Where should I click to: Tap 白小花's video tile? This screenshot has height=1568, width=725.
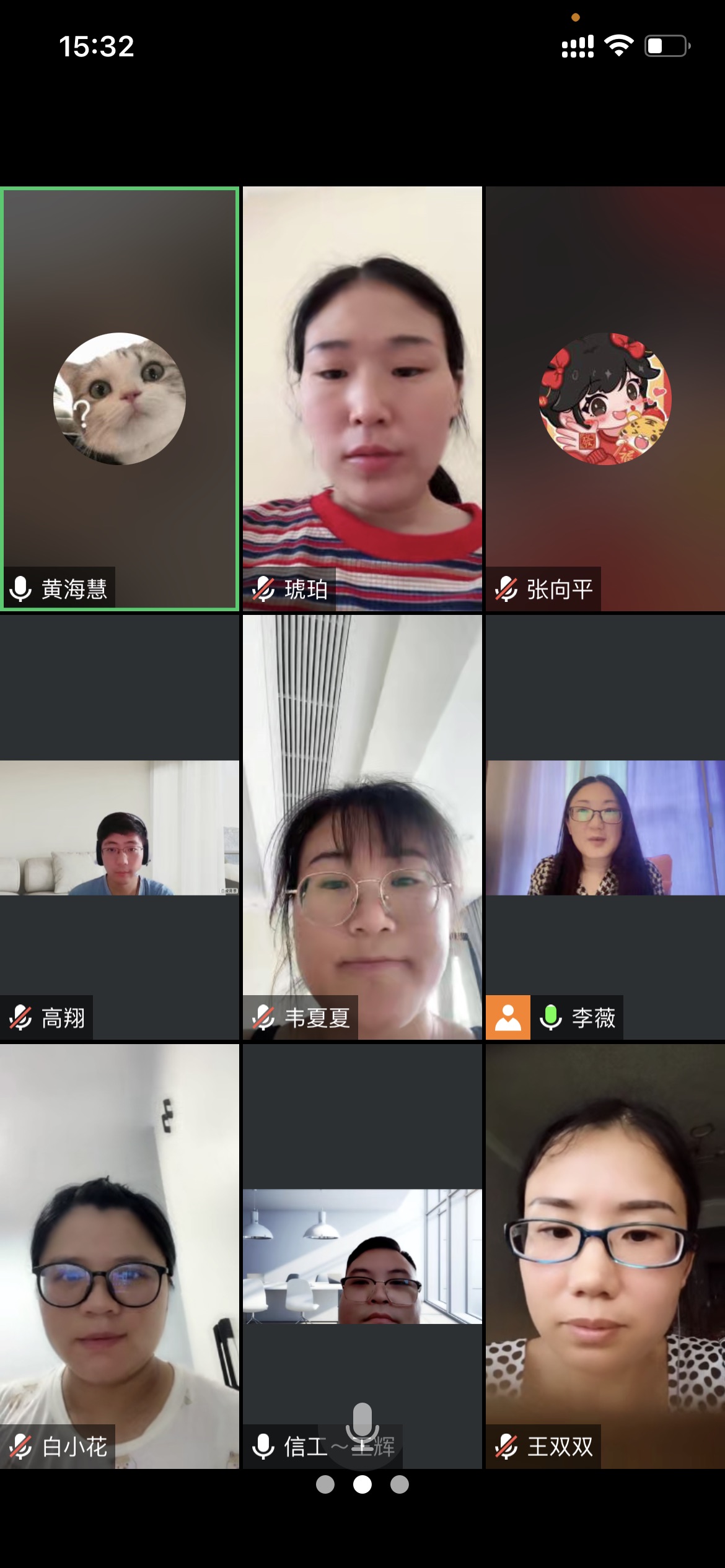(120, 1256)
